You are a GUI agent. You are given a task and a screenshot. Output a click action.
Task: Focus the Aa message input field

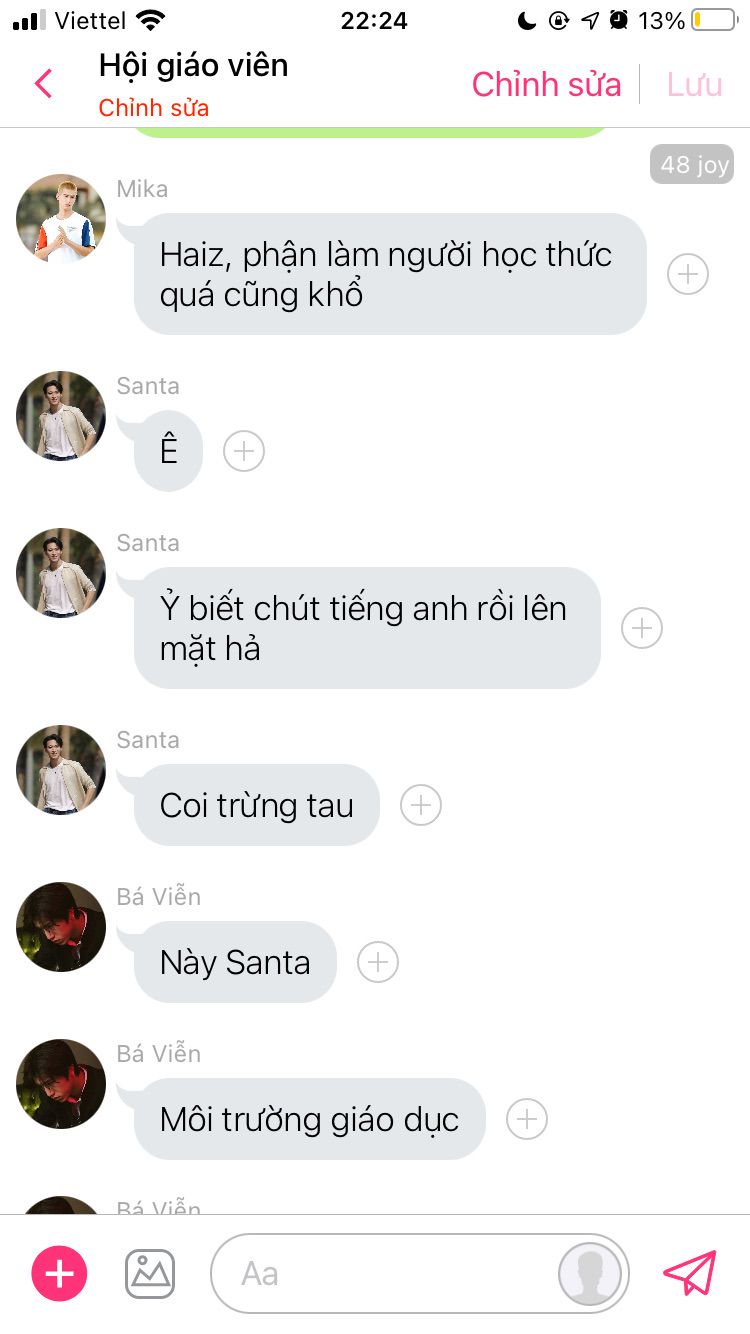390,1273
